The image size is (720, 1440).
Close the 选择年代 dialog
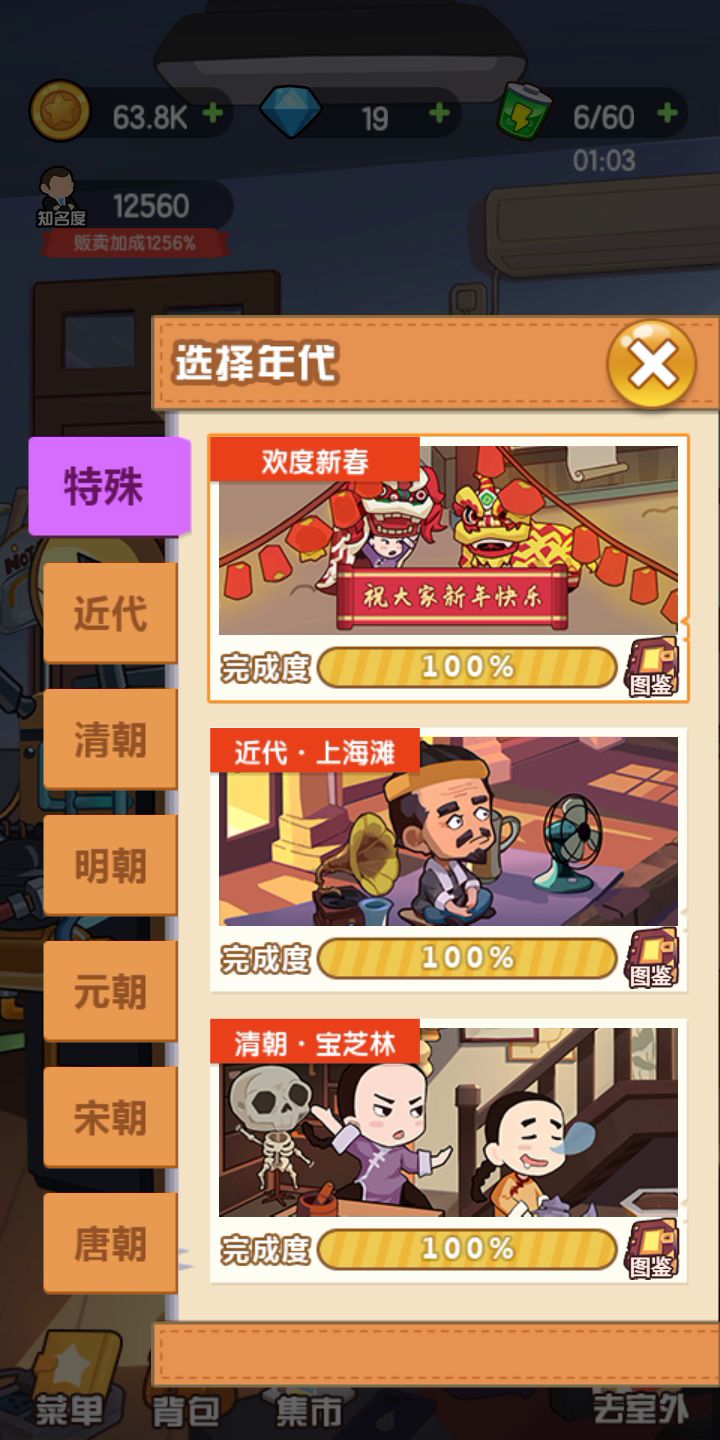(x=651, y=364)
